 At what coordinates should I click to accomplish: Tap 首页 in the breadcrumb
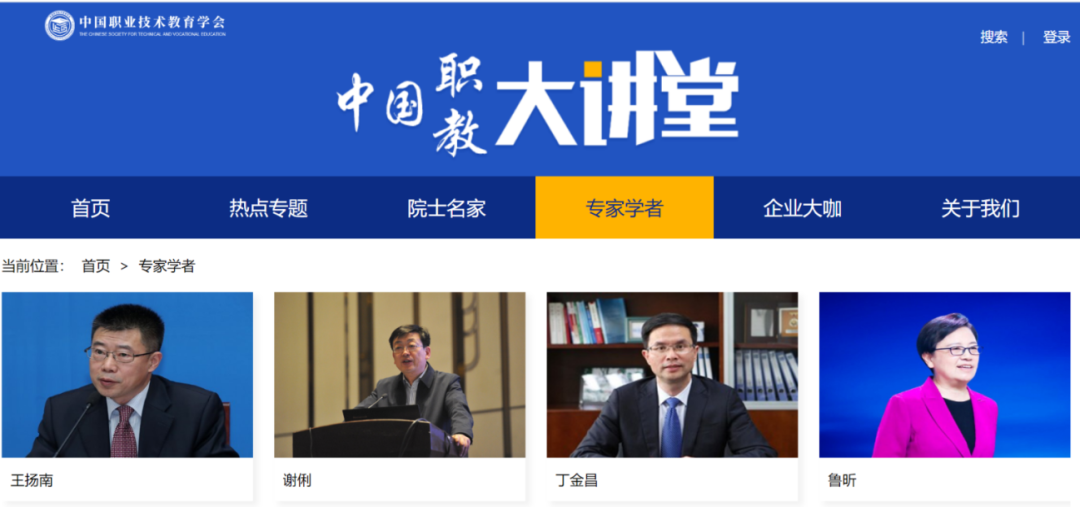click(x=95, y=266)
